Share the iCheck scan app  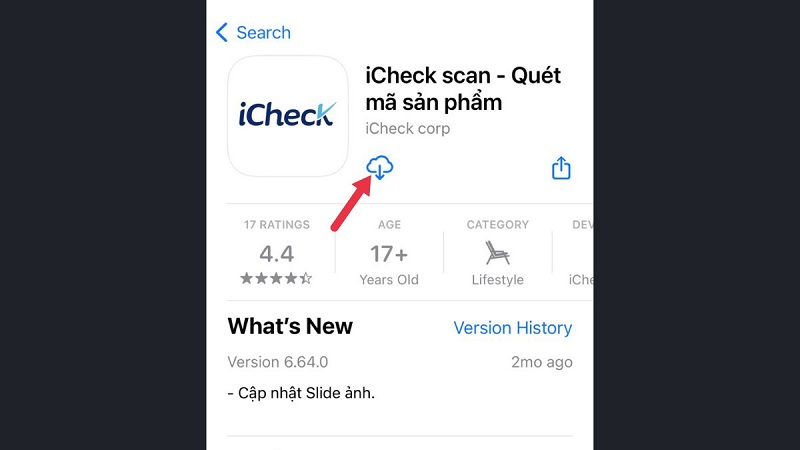pos(561,168)
